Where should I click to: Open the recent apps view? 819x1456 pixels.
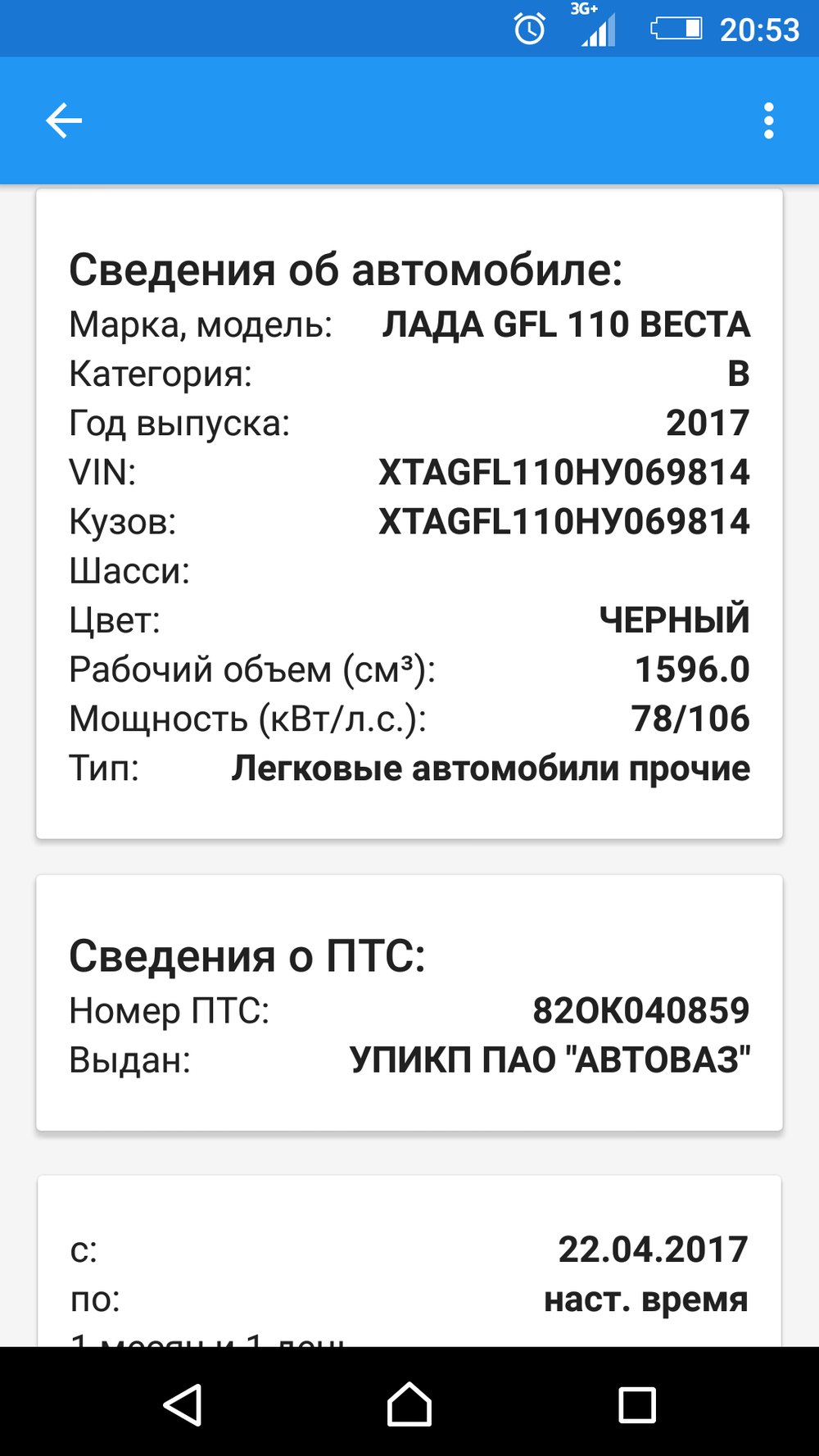637,1405
